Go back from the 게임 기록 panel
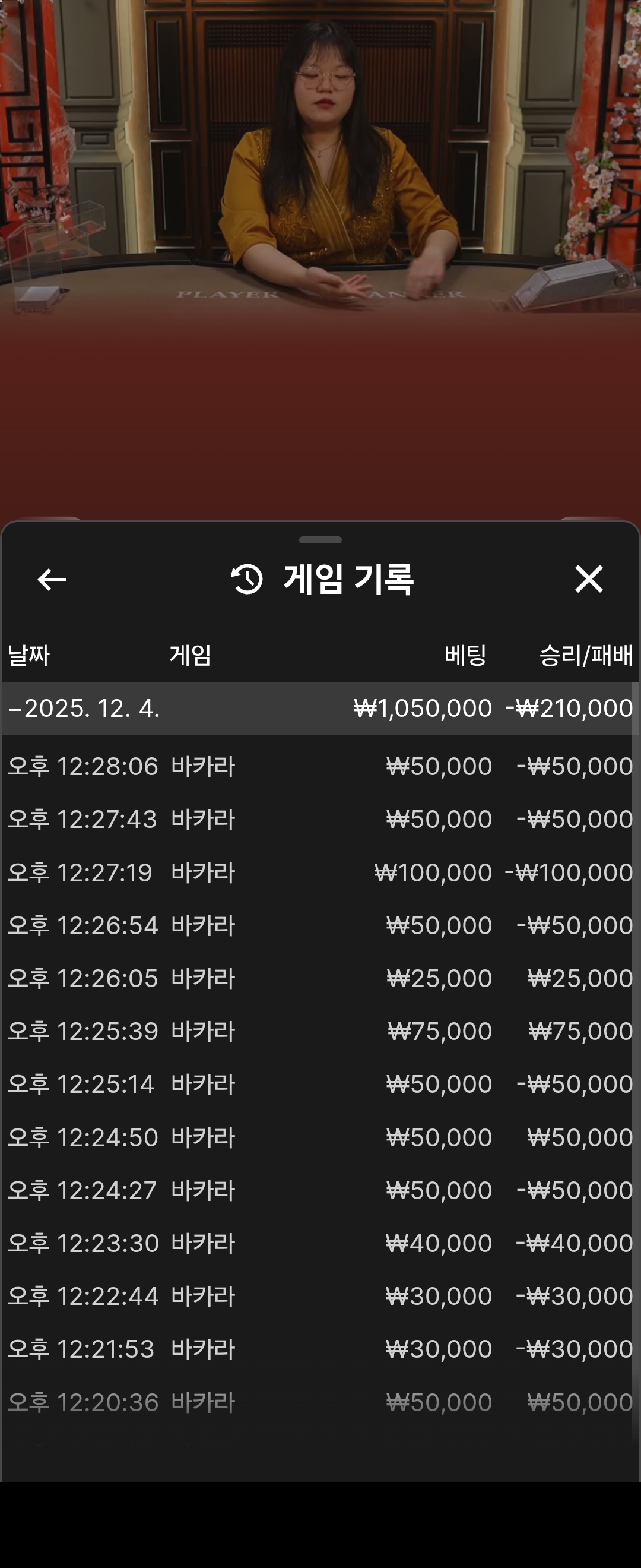 coord(52,579)
